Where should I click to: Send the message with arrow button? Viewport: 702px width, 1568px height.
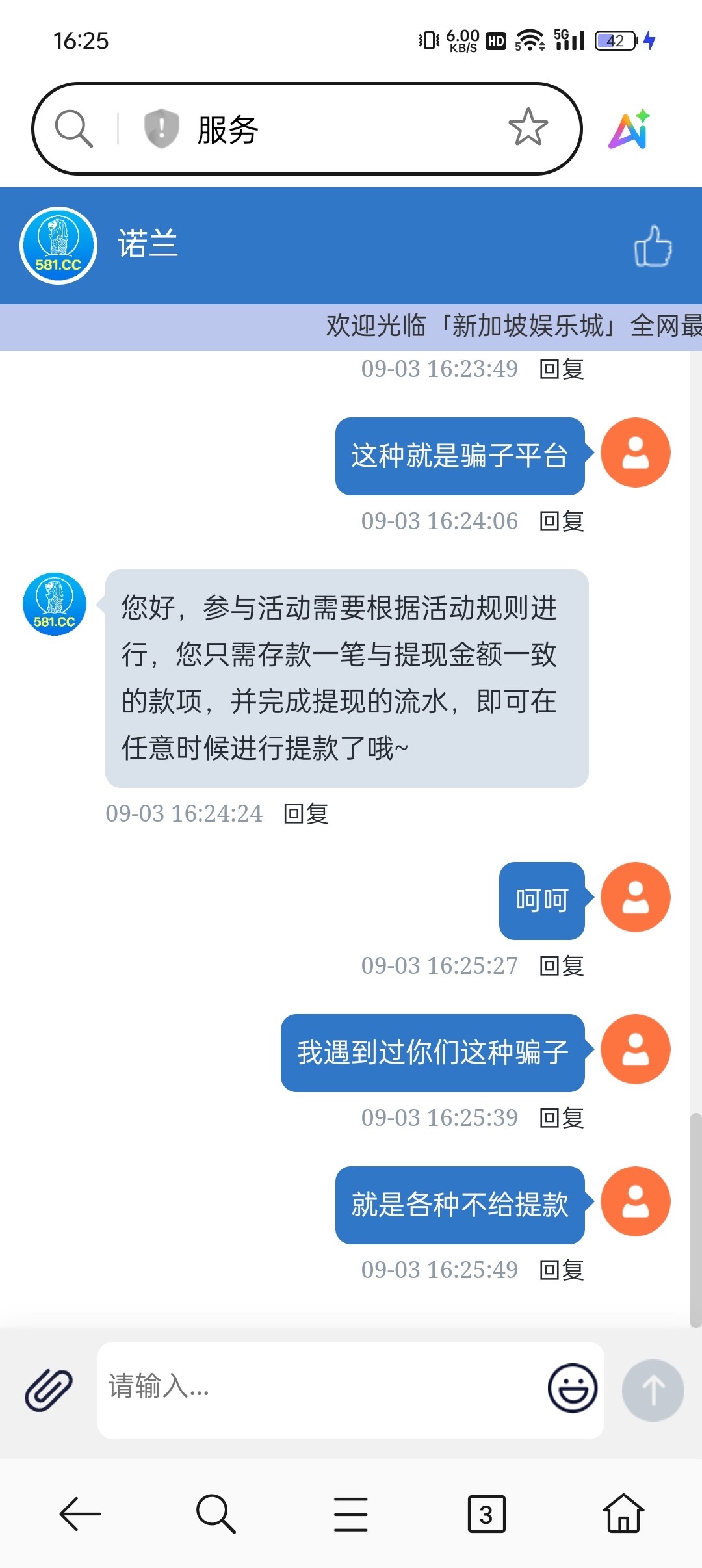pos(653,1390)
